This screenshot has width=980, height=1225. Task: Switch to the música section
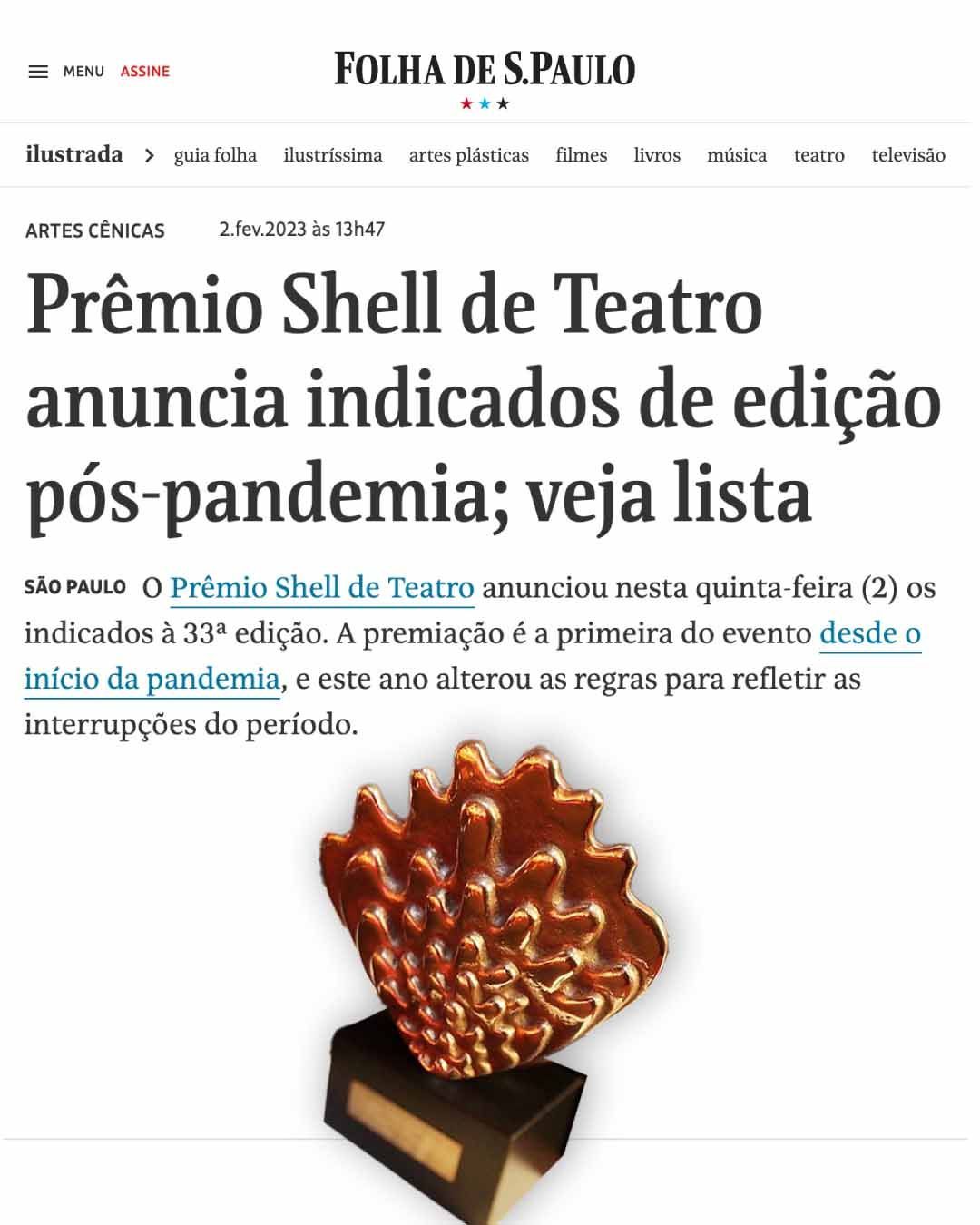click(737, 155)
